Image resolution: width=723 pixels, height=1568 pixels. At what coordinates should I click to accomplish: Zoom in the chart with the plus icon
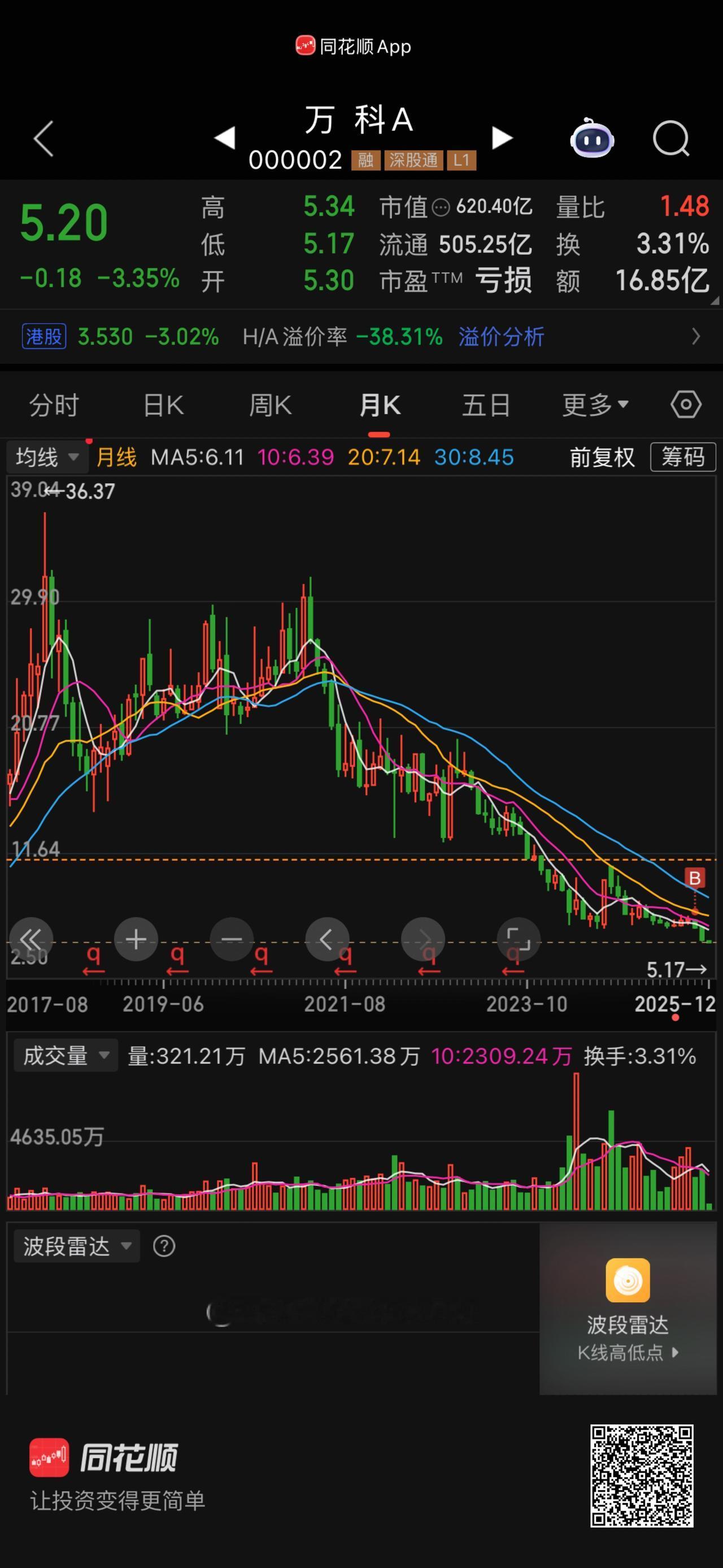136,939
